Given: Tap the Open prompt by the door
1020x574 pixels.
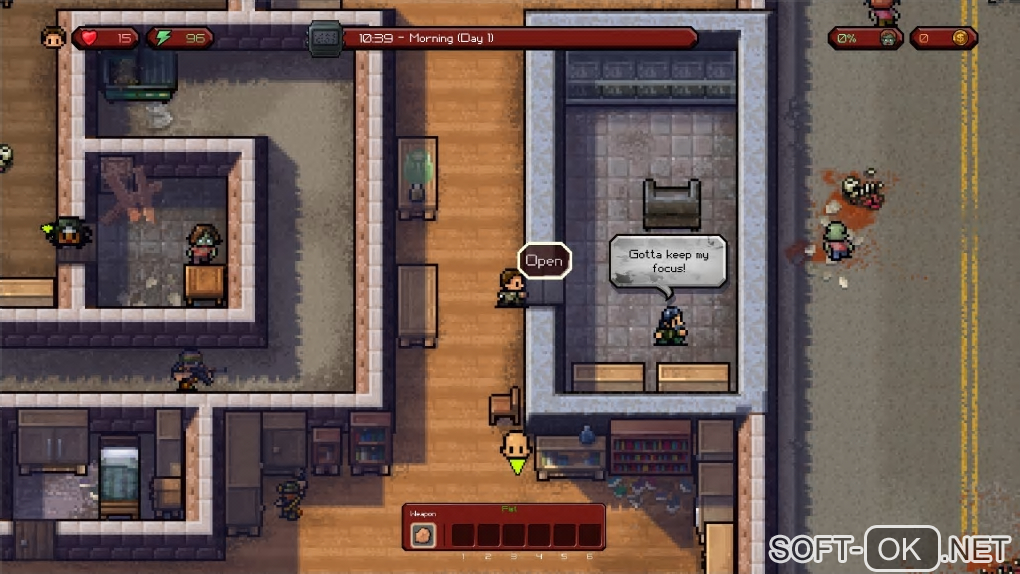Looking at the screenshot, I should [x=544, y=261].
